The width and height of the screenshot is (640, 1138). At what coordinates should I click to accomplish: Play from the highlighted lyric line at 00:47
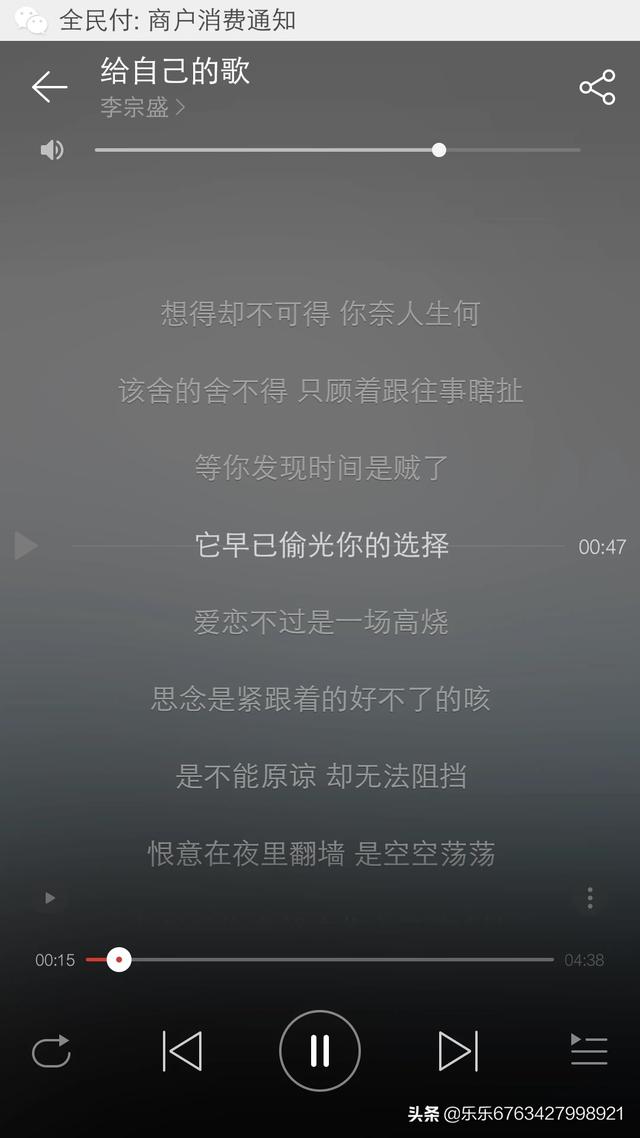26,546
